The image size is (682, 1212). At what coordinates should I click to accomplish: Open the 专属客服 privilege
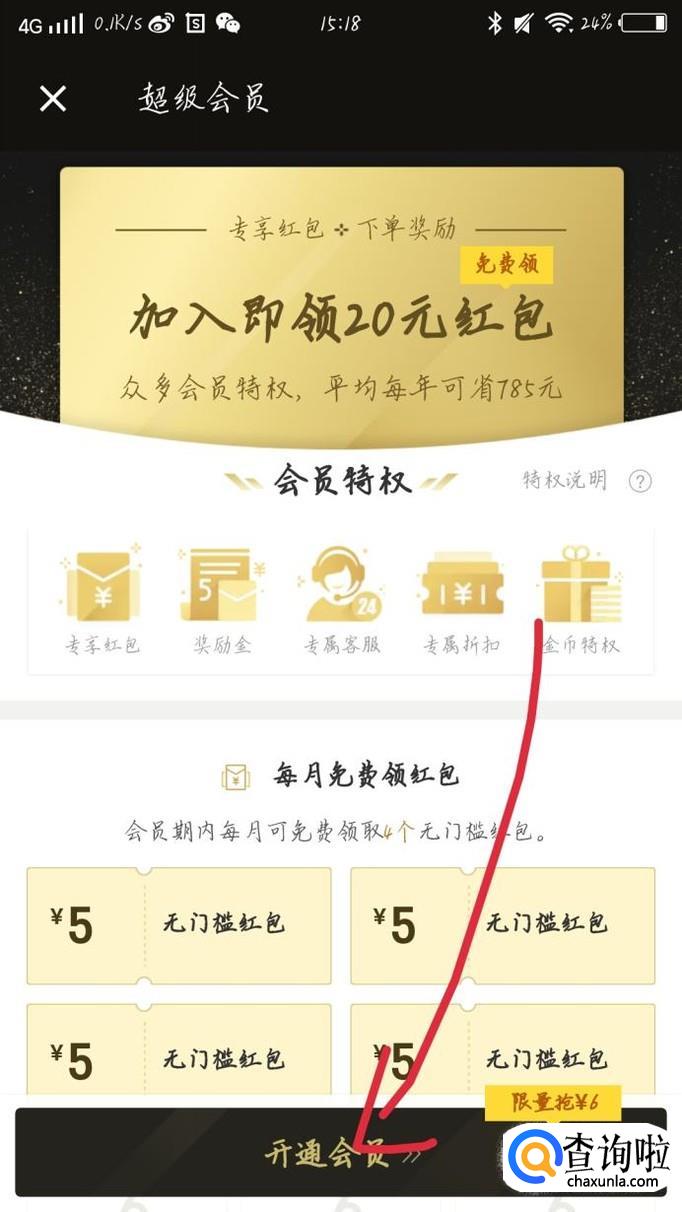[342, 599]
